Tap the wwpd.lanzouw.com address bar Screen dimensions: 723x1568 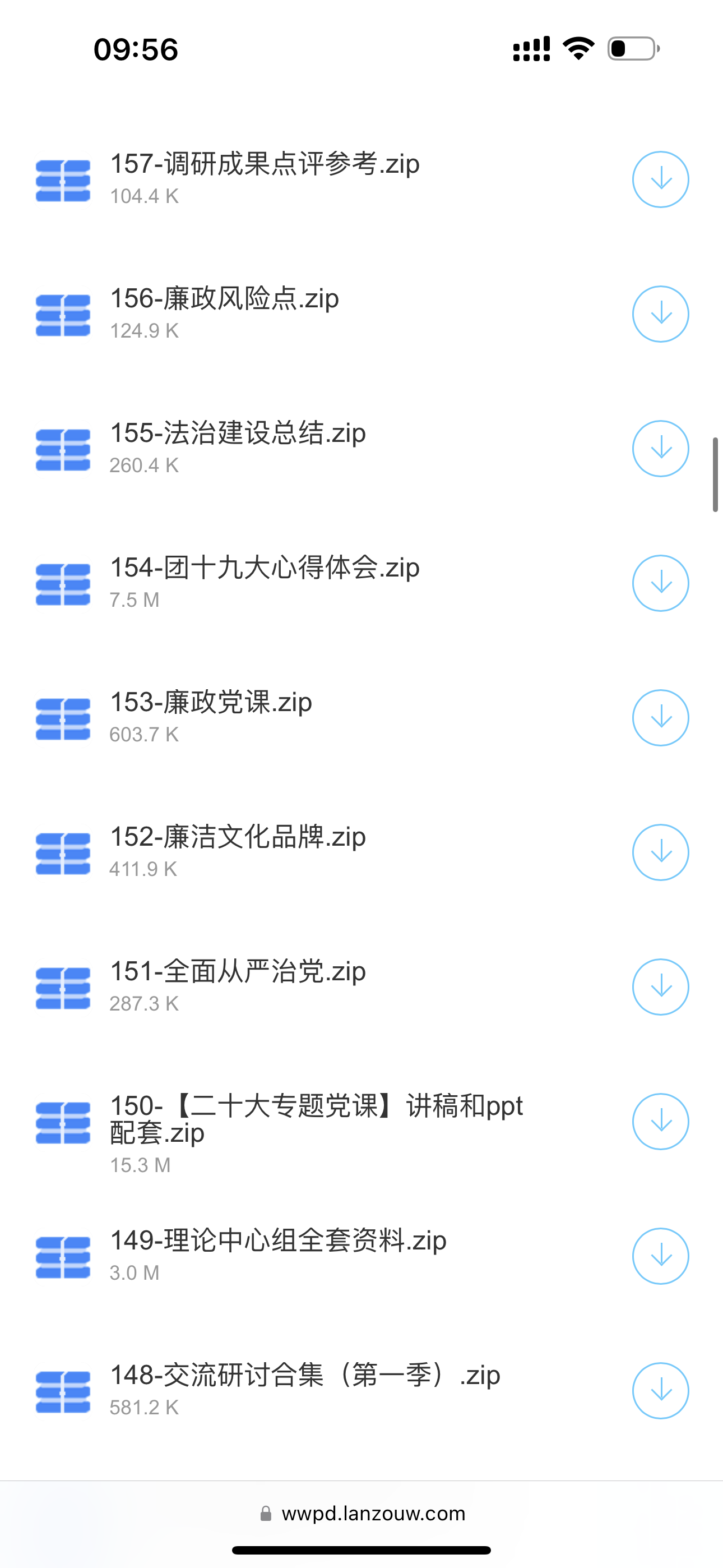pyautogui.click(x=363, y=1513)
